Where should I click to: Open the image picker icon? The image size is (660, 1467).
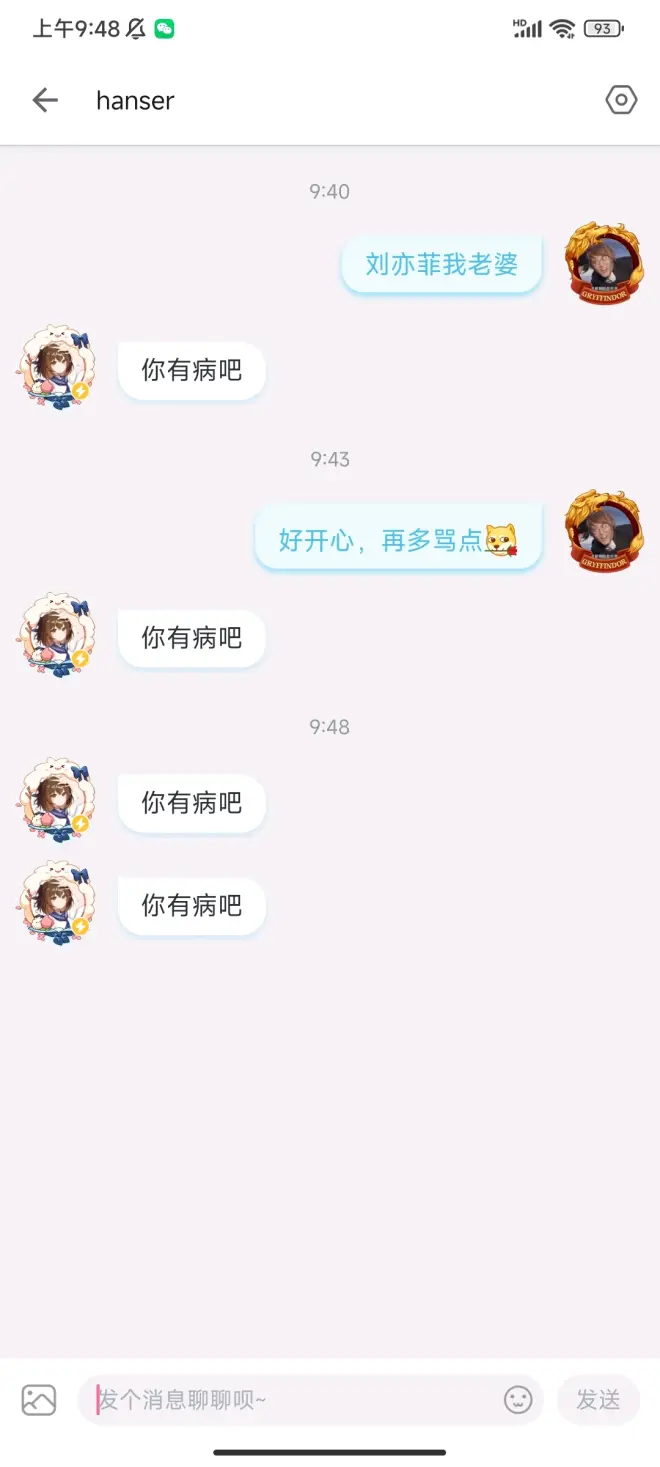point(39,1399)
